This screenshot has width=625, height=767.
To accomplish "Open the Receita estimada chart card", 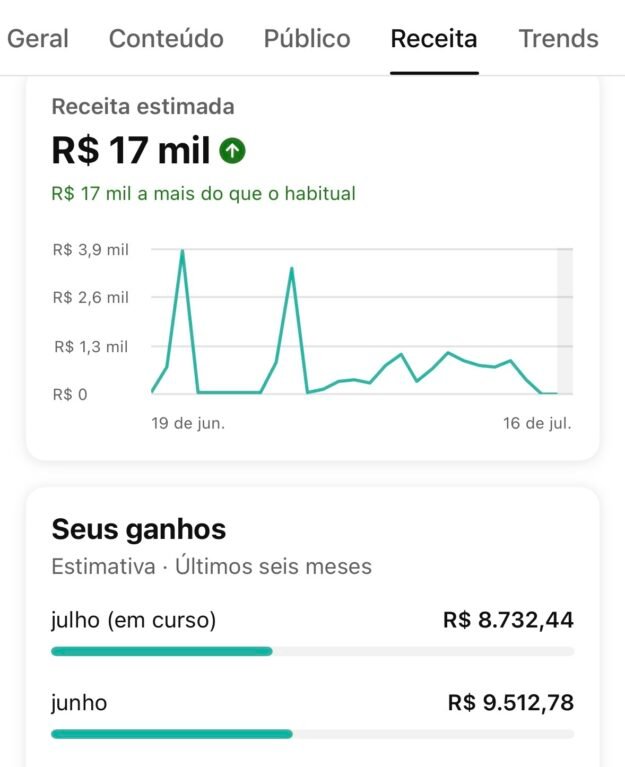I will click(x=312, y=268).
